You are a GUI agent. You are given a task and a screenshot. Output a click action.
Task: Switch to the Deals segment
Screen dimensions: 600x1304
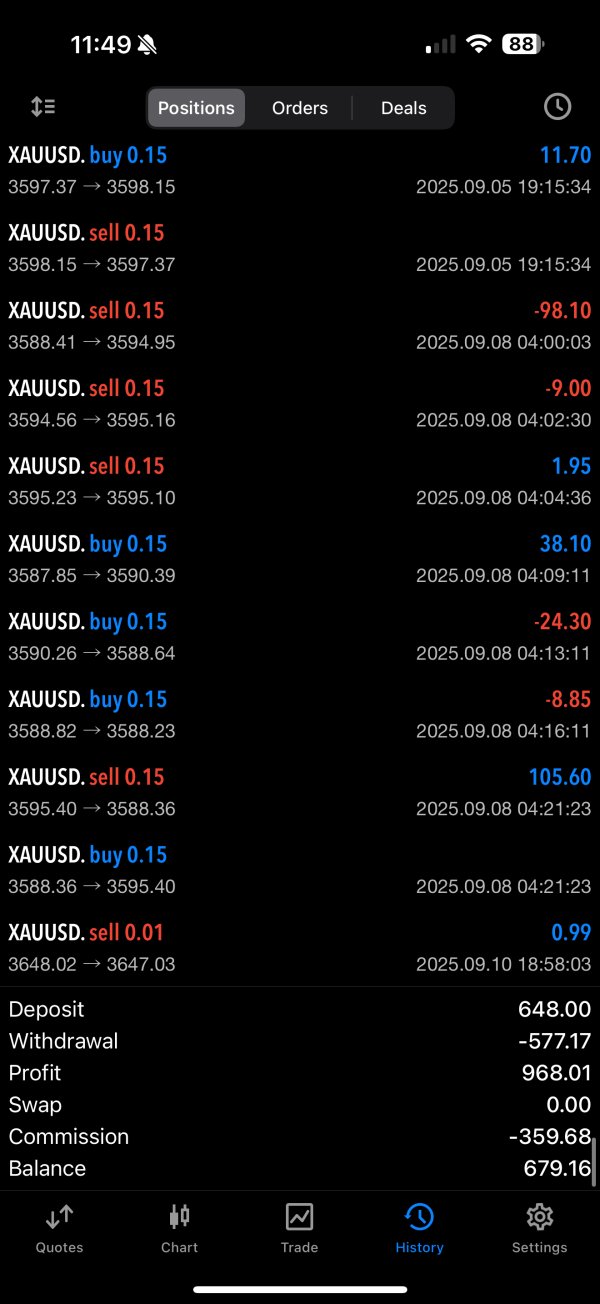click(404, 108)
